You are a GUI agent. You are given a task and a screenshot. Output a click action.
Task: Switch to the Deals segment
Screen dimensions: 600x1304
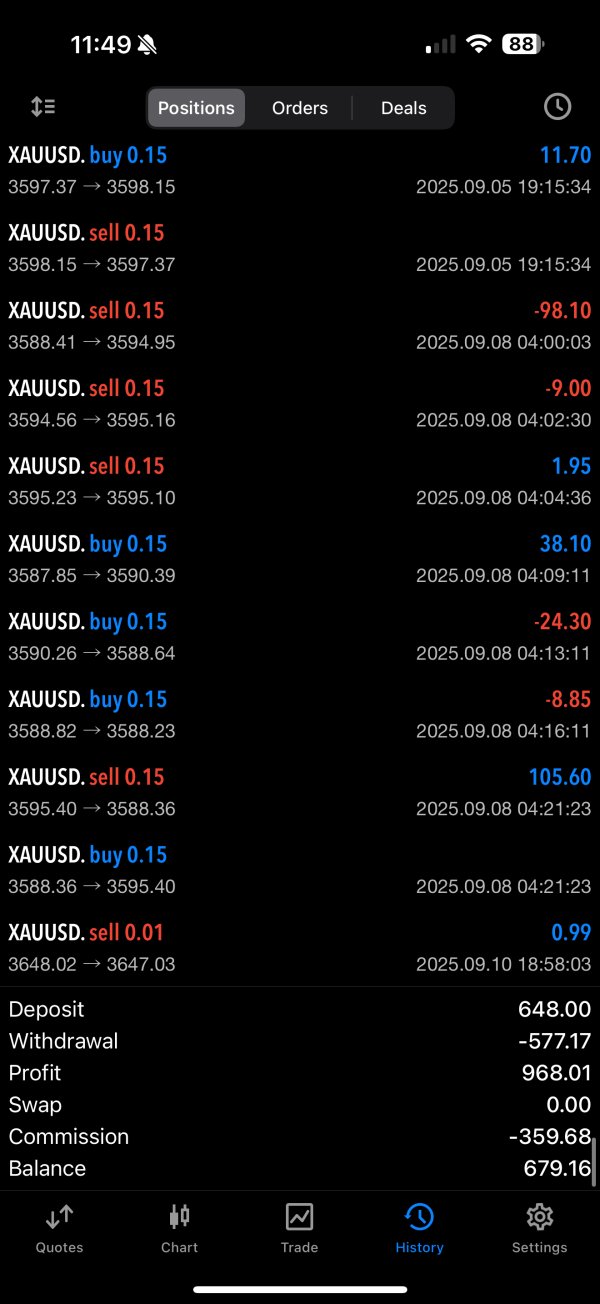click(404, 108)
